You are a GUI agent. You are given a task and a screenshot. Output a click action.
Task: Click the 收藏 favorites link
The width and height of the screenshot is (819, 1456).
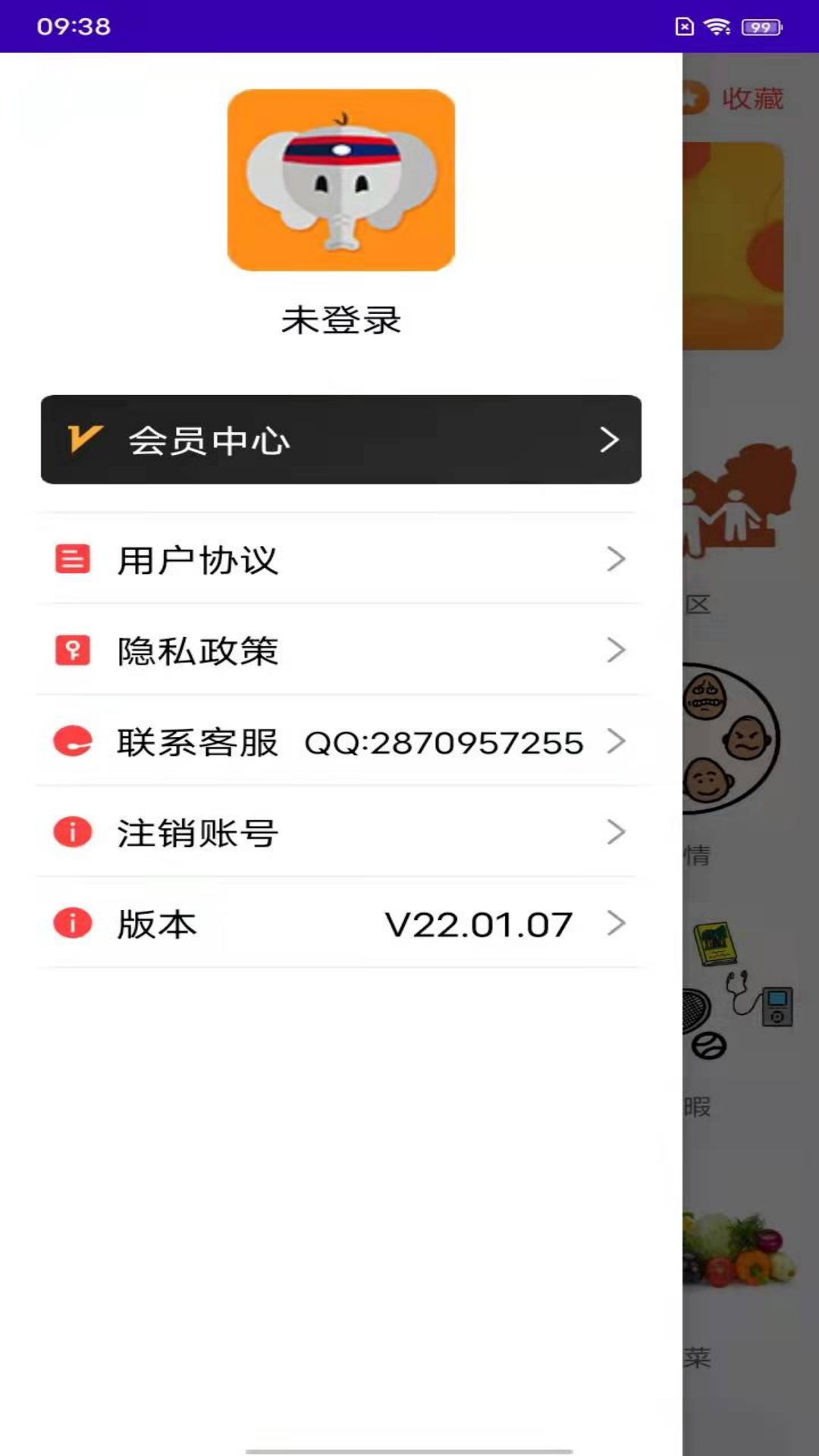point(752,98)
